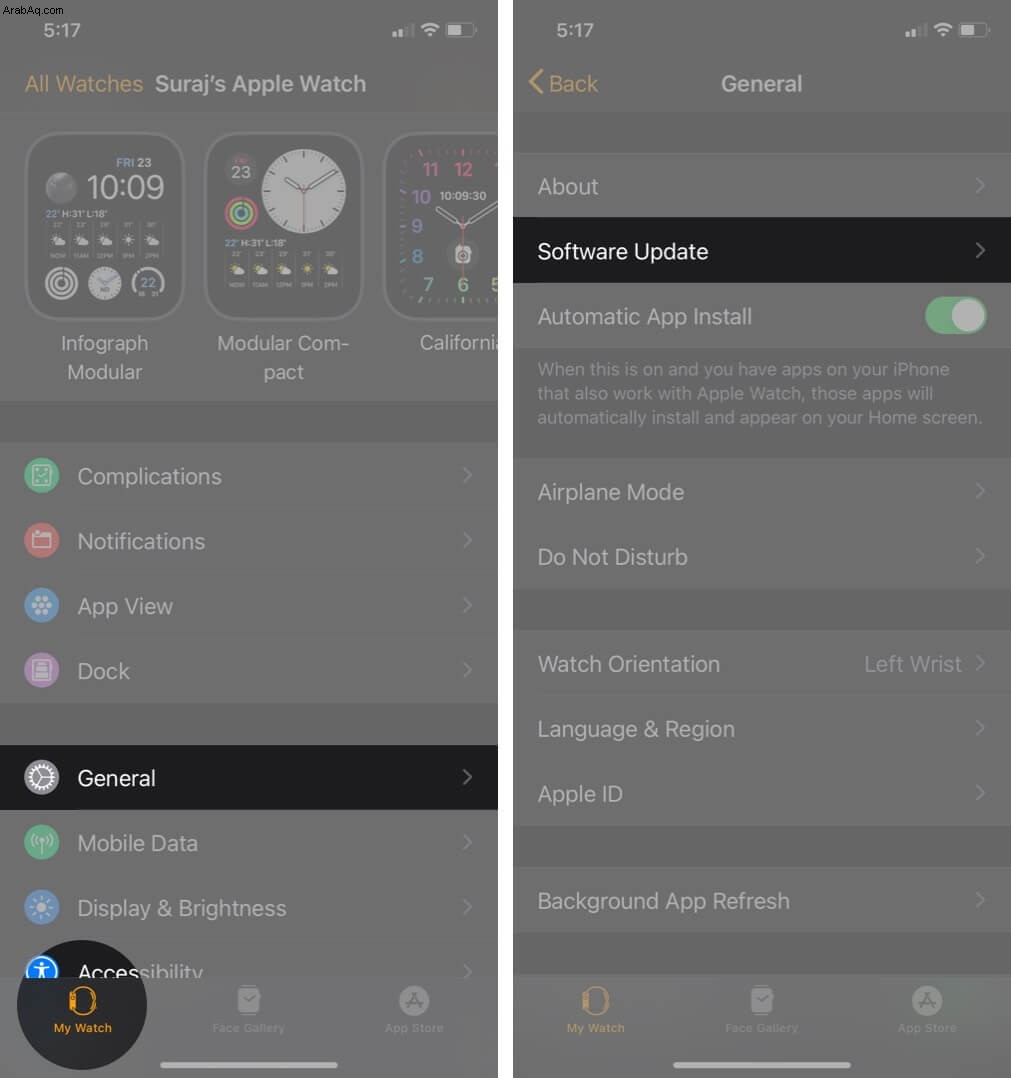Open Mobile Data settings
Screen dimensions: 1011x1078
pos(249,843)
